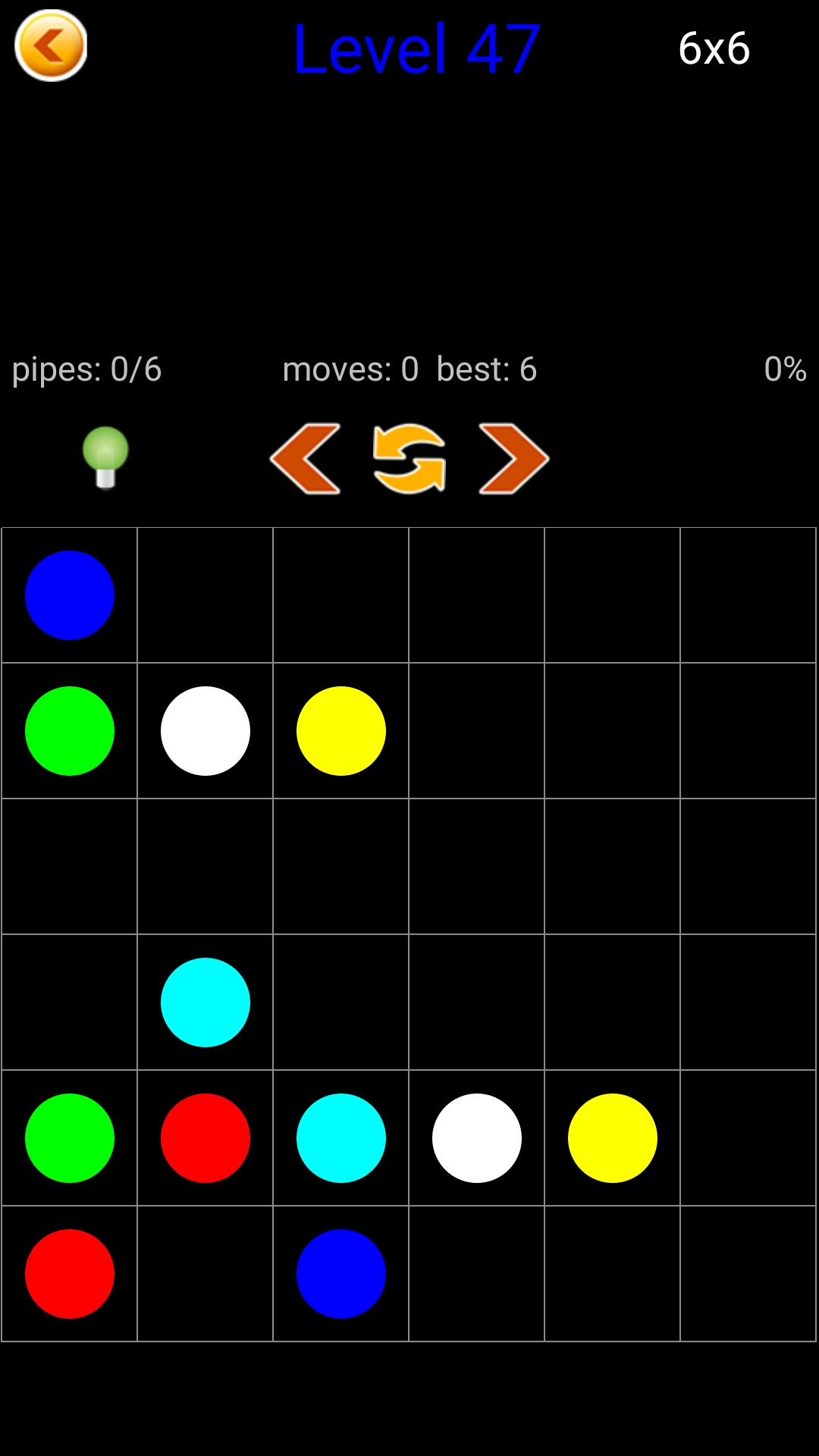This screenshot has width=819, height=1456.
Task: Advance to the next level
Action: click(513, 459)
